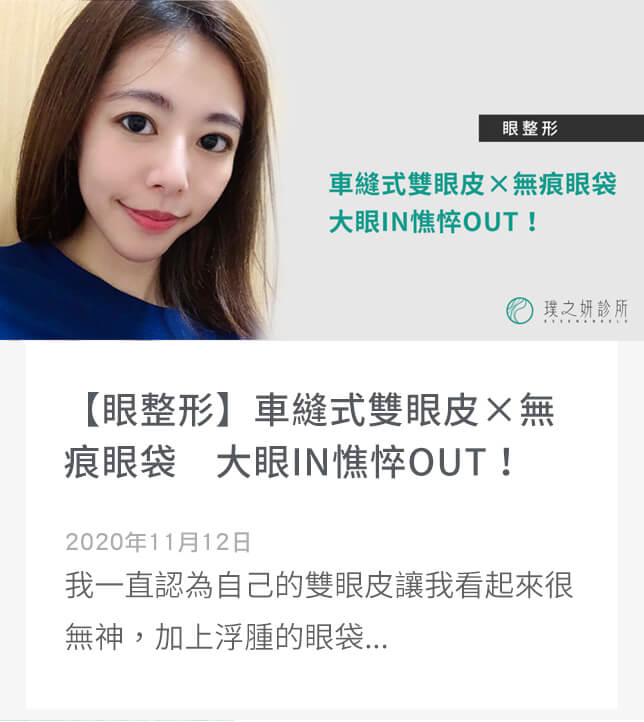Open the 眼整形 article banner image
644x722 pixels.
tap(322, 170)
